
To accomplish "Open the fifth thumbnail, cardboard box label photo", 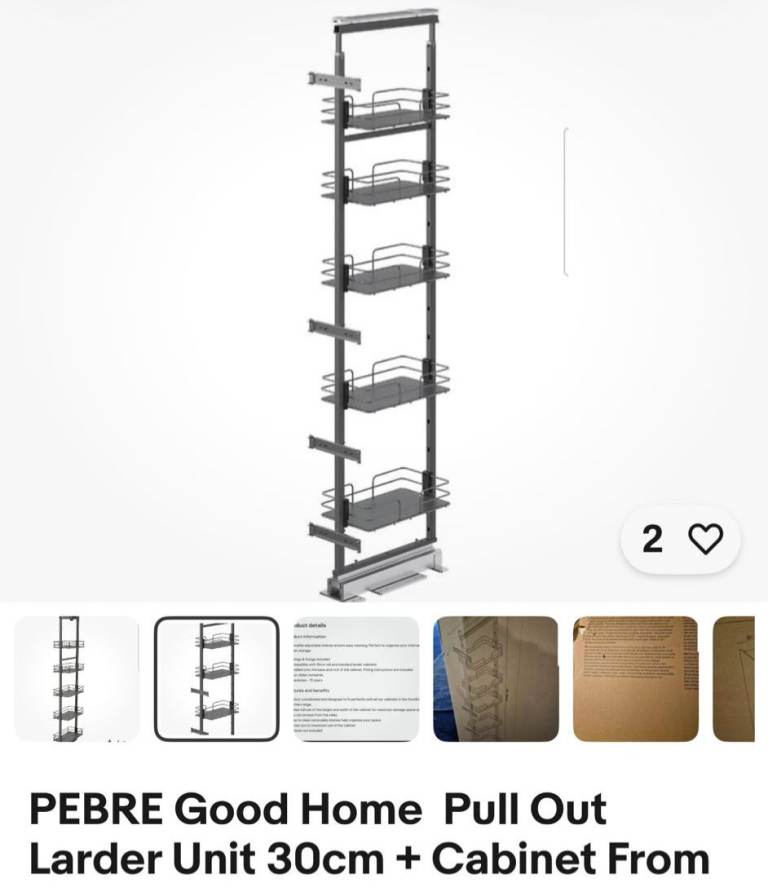I will (x=635, y=679).
